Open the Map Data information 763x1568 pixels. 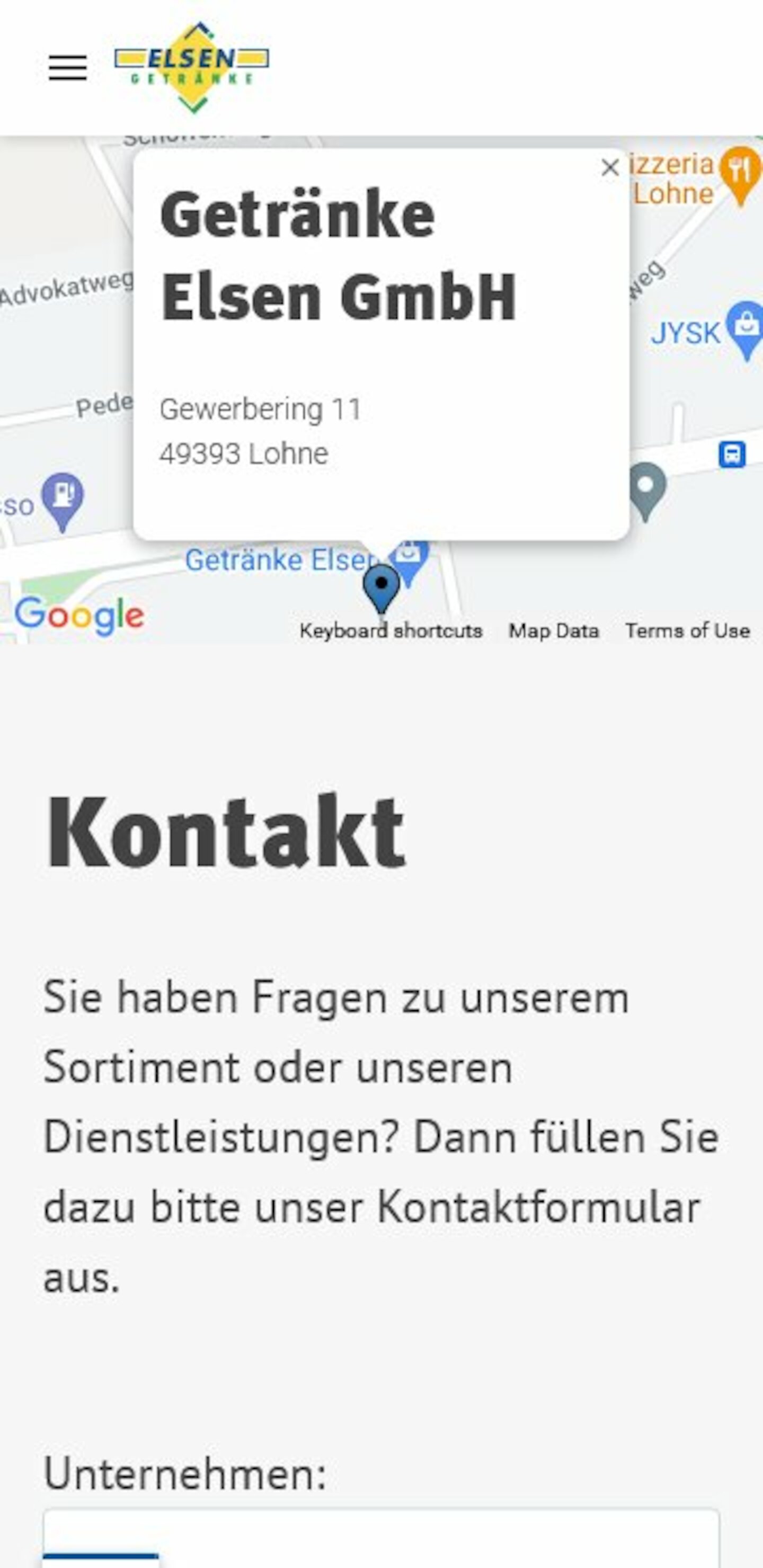(x=555, y=630)
